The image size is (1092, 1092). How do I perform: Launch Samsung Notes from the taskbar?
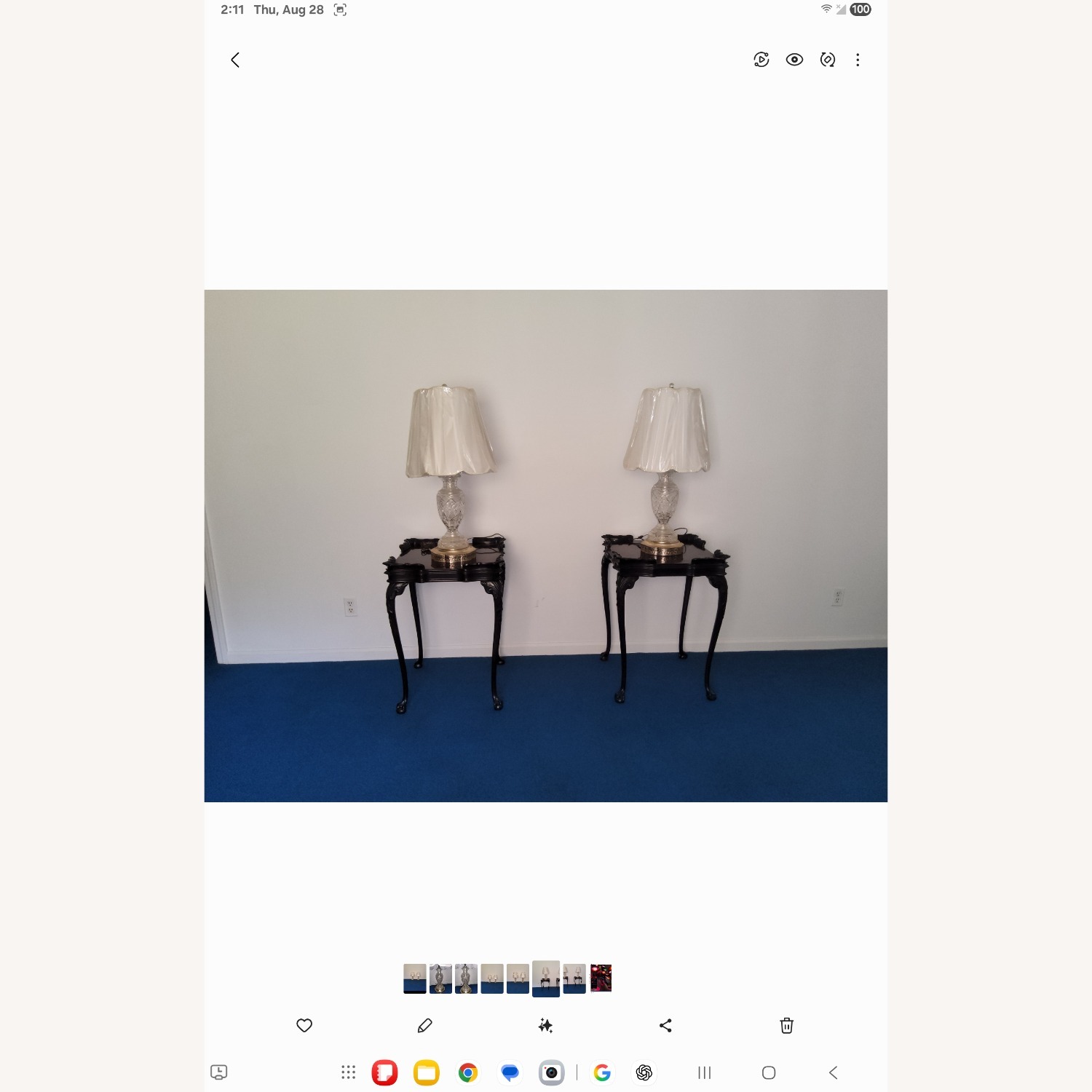pyautogui.click(x=384, y=1072)
